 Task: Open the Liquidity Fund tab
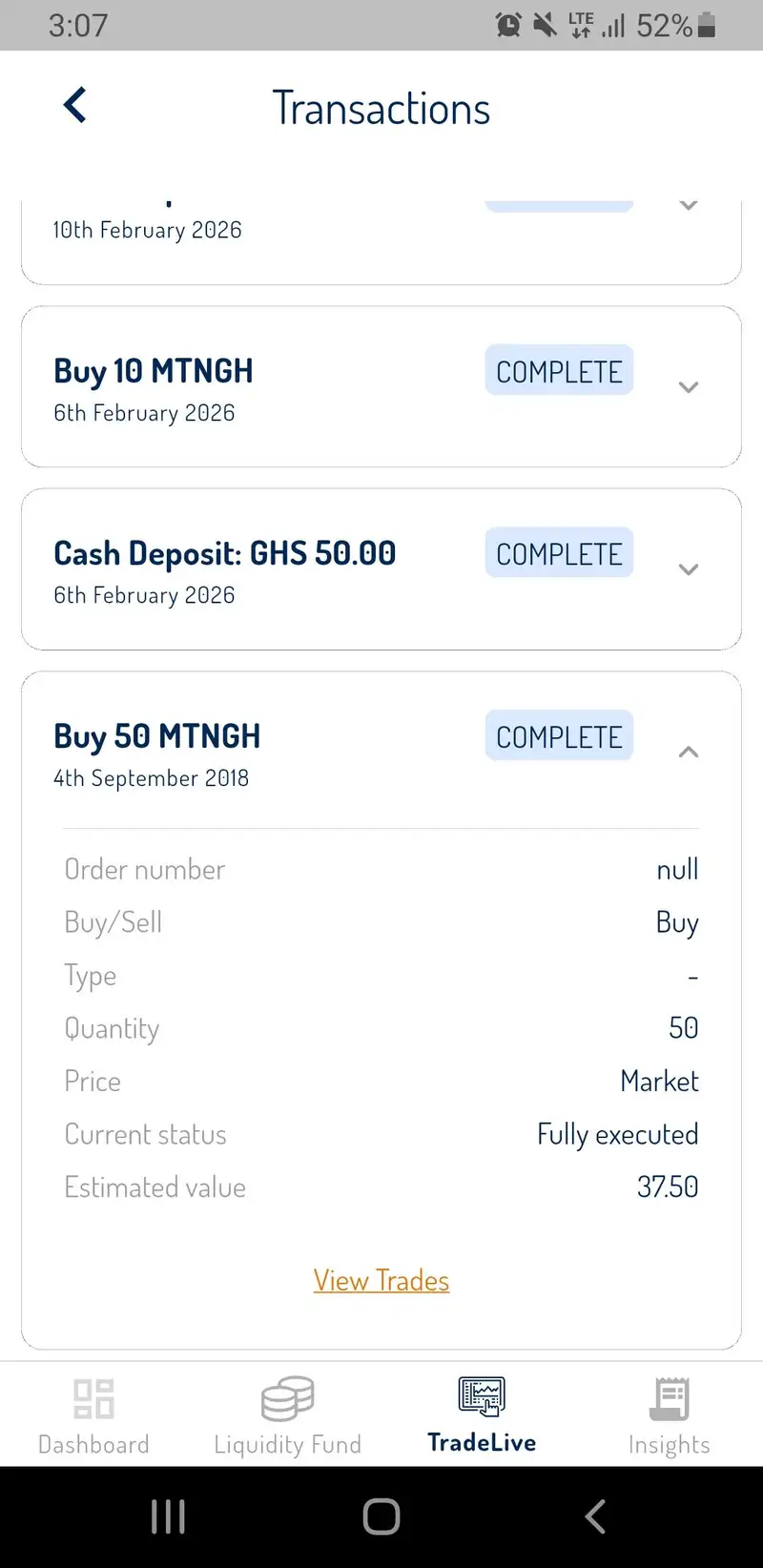287,1416
